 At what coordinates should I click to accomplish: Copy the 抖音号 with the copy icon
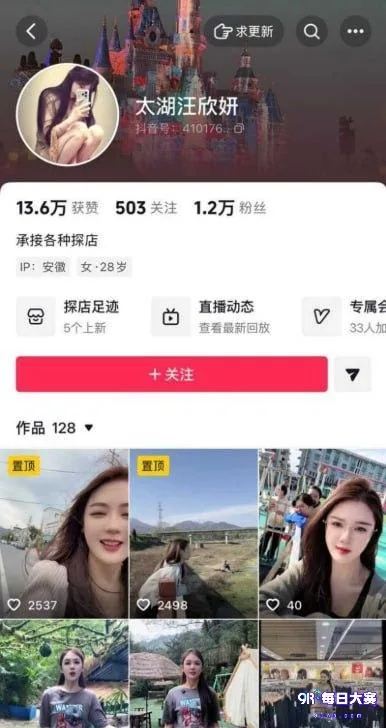coord(239,129)
